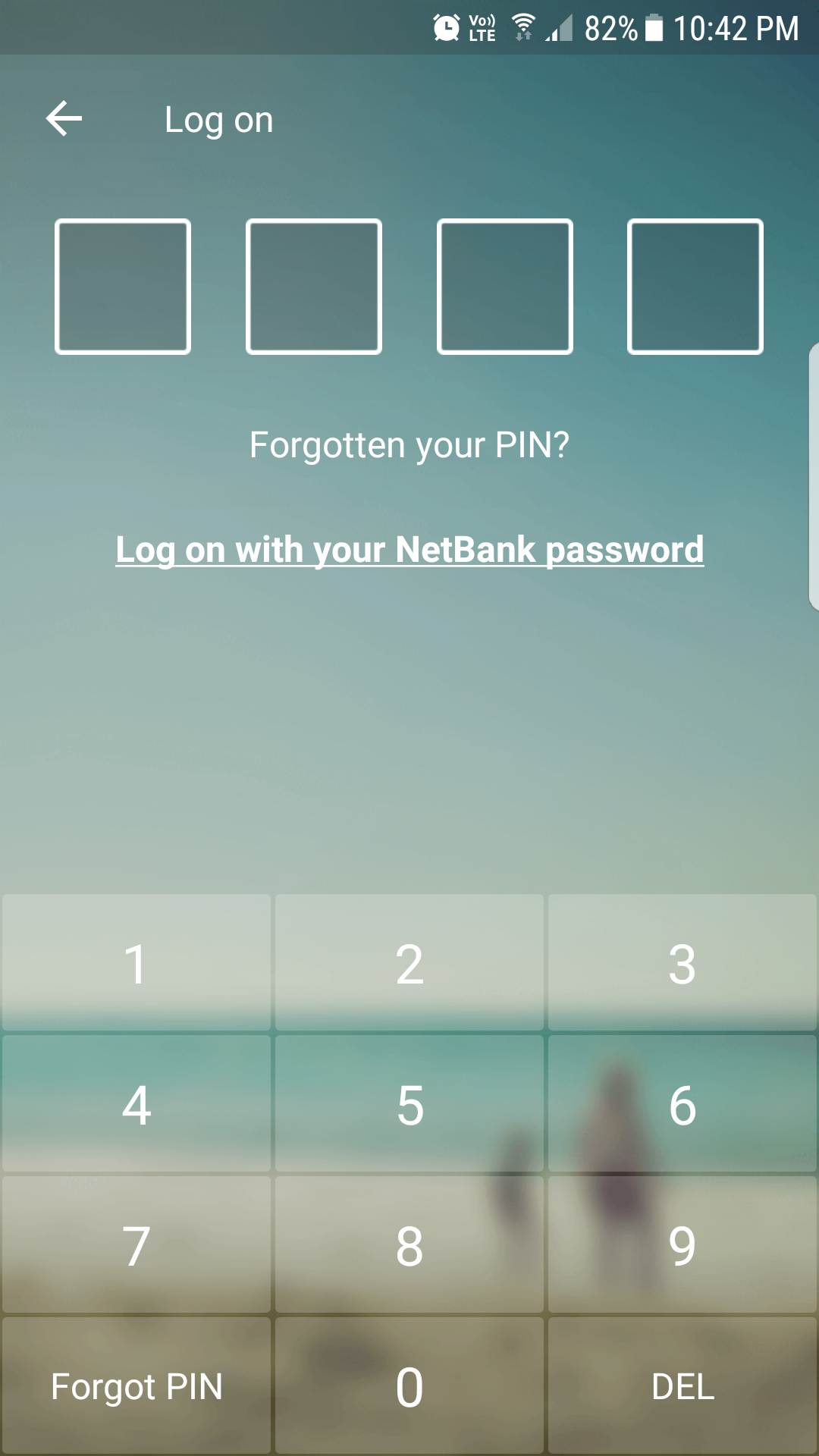Select digit 6 on the PIN pad
This screenshot has width=819, height=1456.
point(682,1104)
